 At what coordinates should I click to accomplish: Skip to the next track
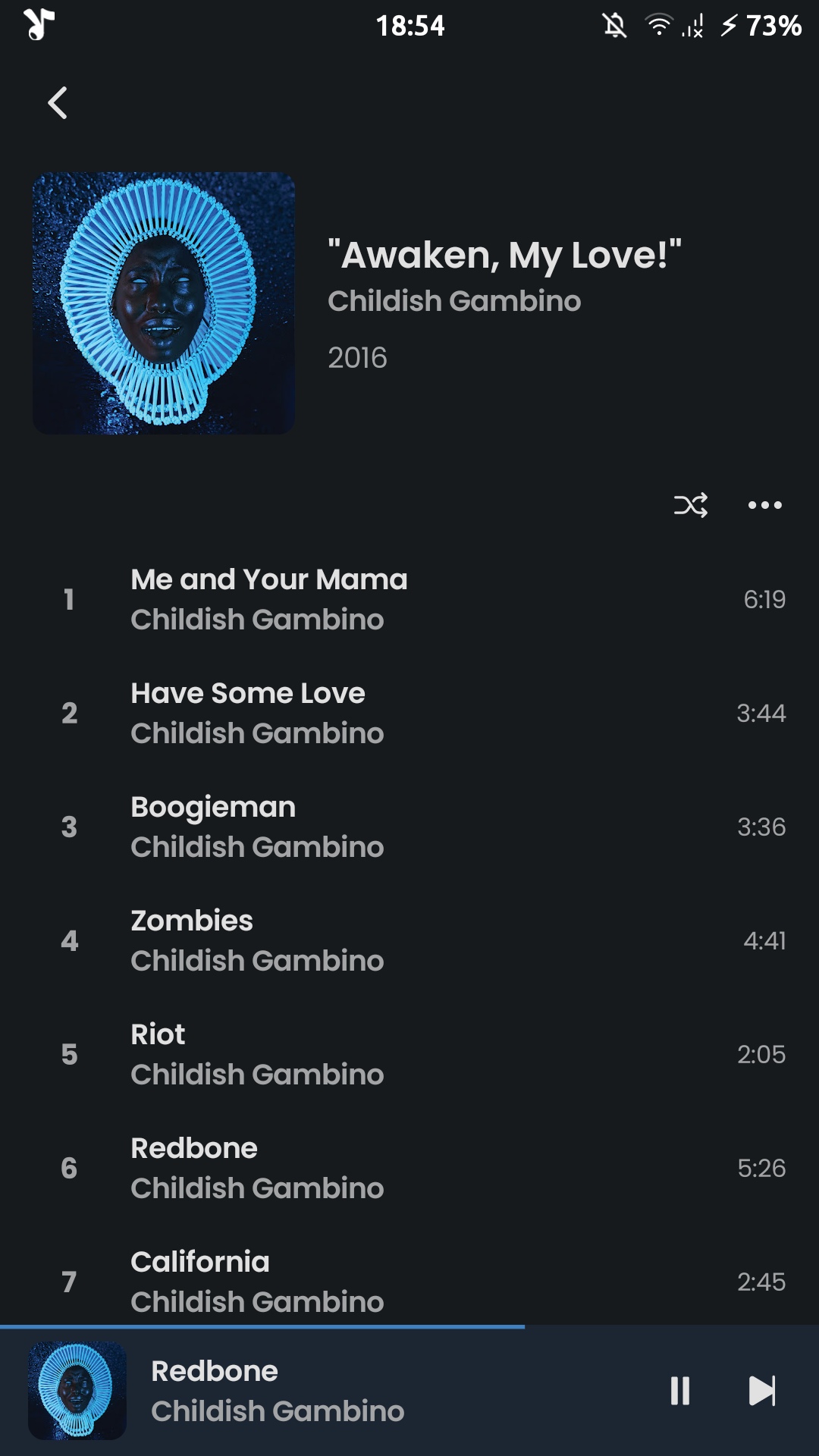point(761,1391)
